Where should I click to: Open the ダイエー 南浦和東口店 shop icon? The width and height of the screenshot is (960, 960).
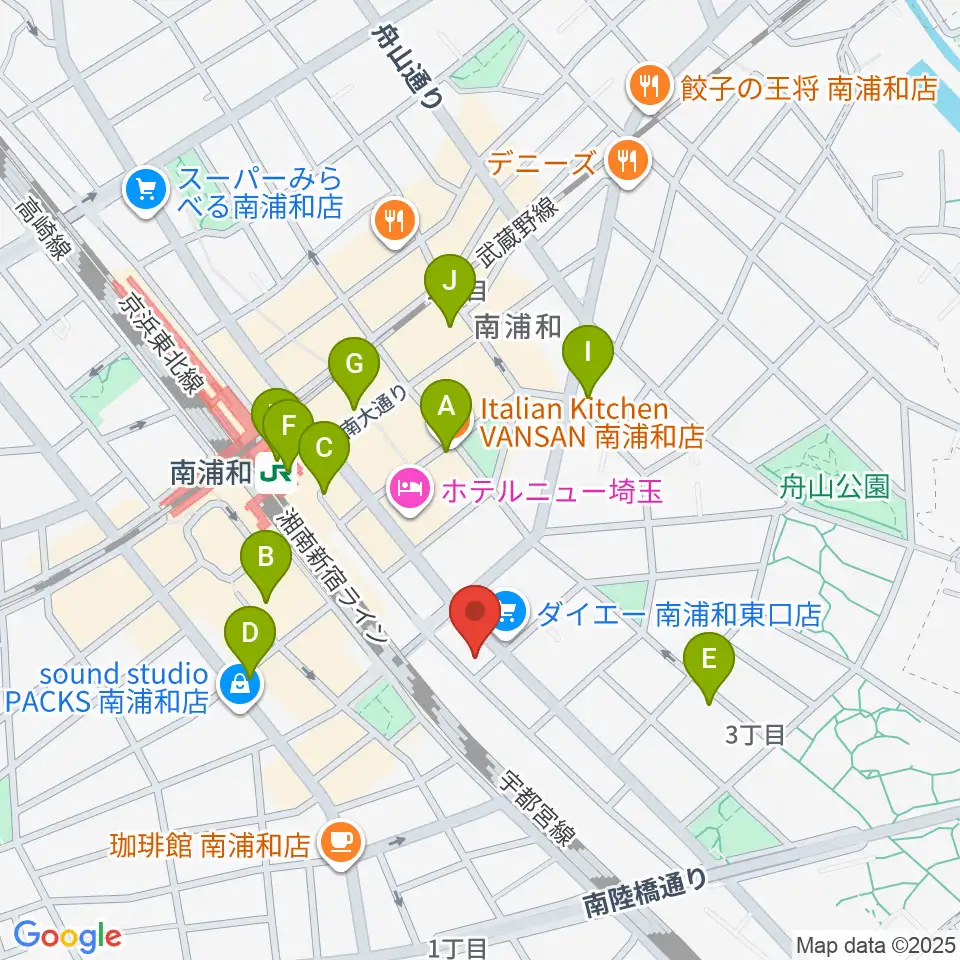click(x=509, y=614)
